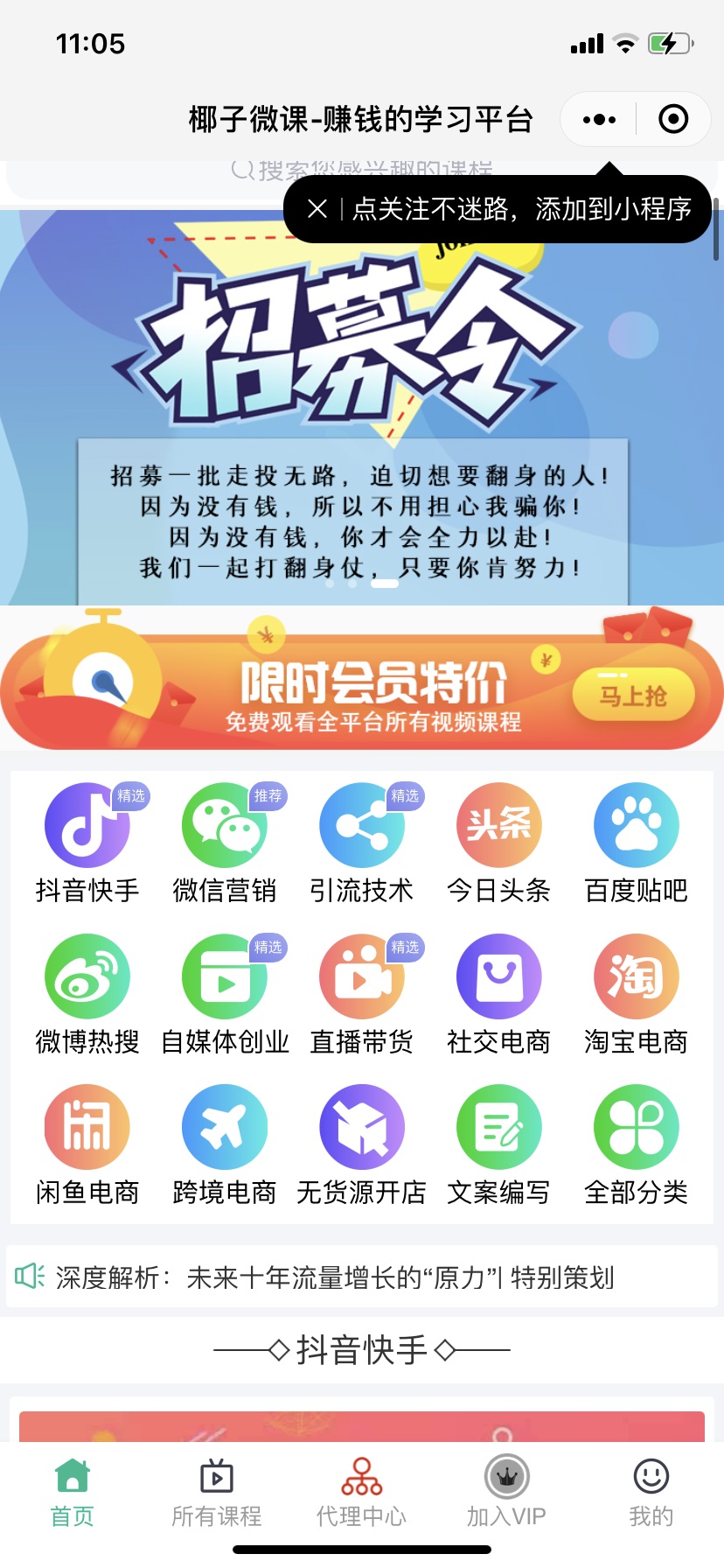
Task: Expand 全部分类 to view all categories
Action: (636, 1126)
